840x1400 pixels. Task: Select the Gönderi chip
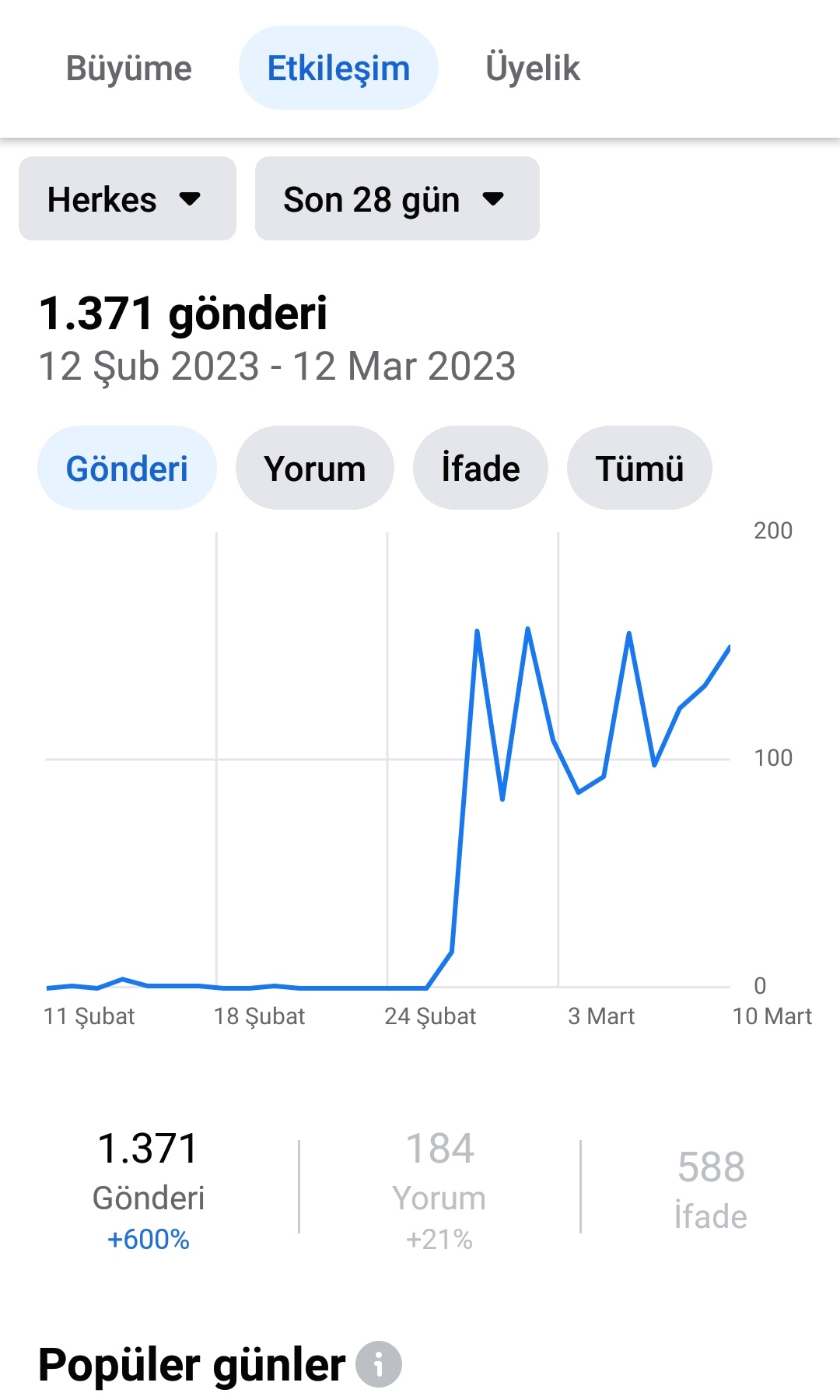point(127,468)
